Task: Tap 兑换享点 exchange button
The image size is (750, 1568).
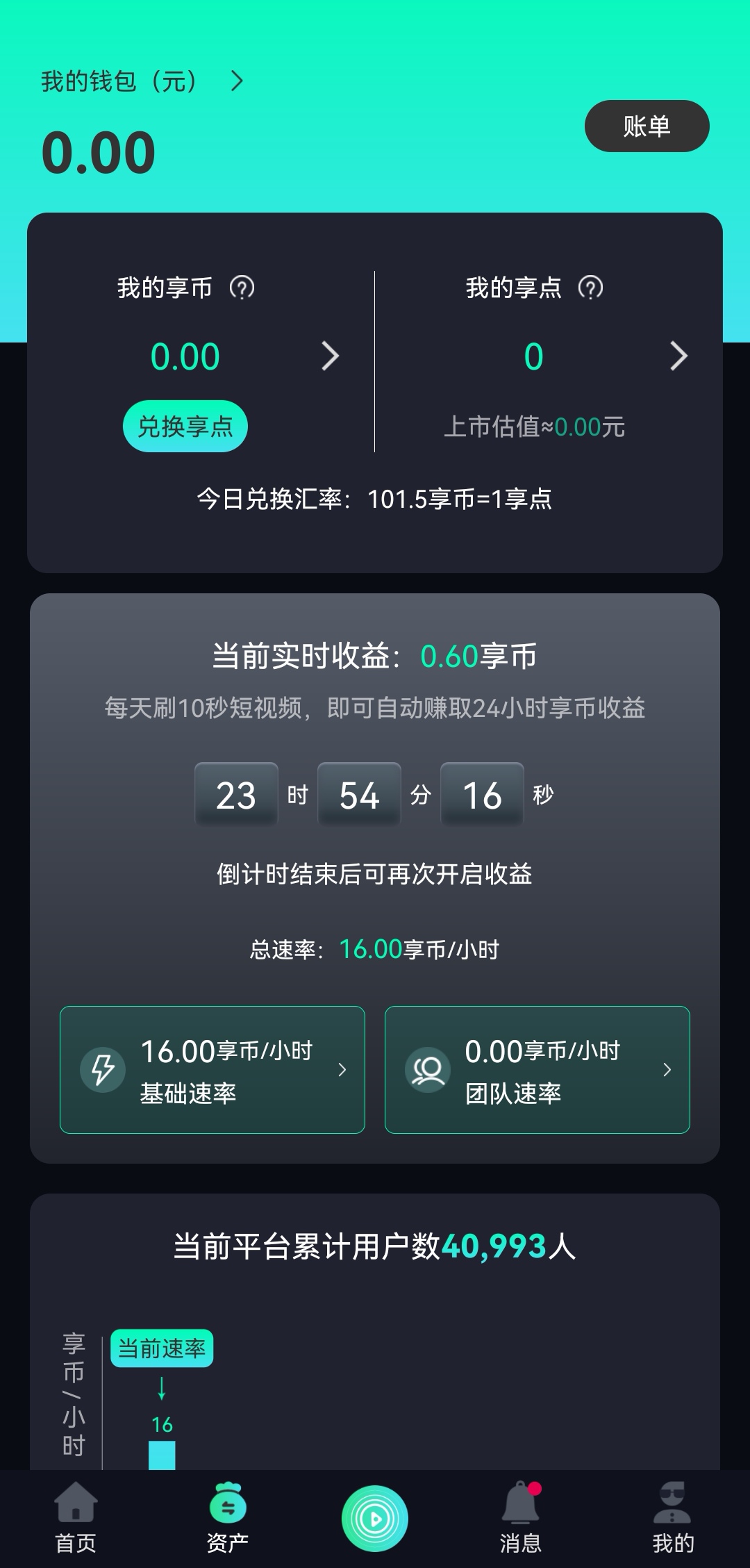Action: pos(185,427)
